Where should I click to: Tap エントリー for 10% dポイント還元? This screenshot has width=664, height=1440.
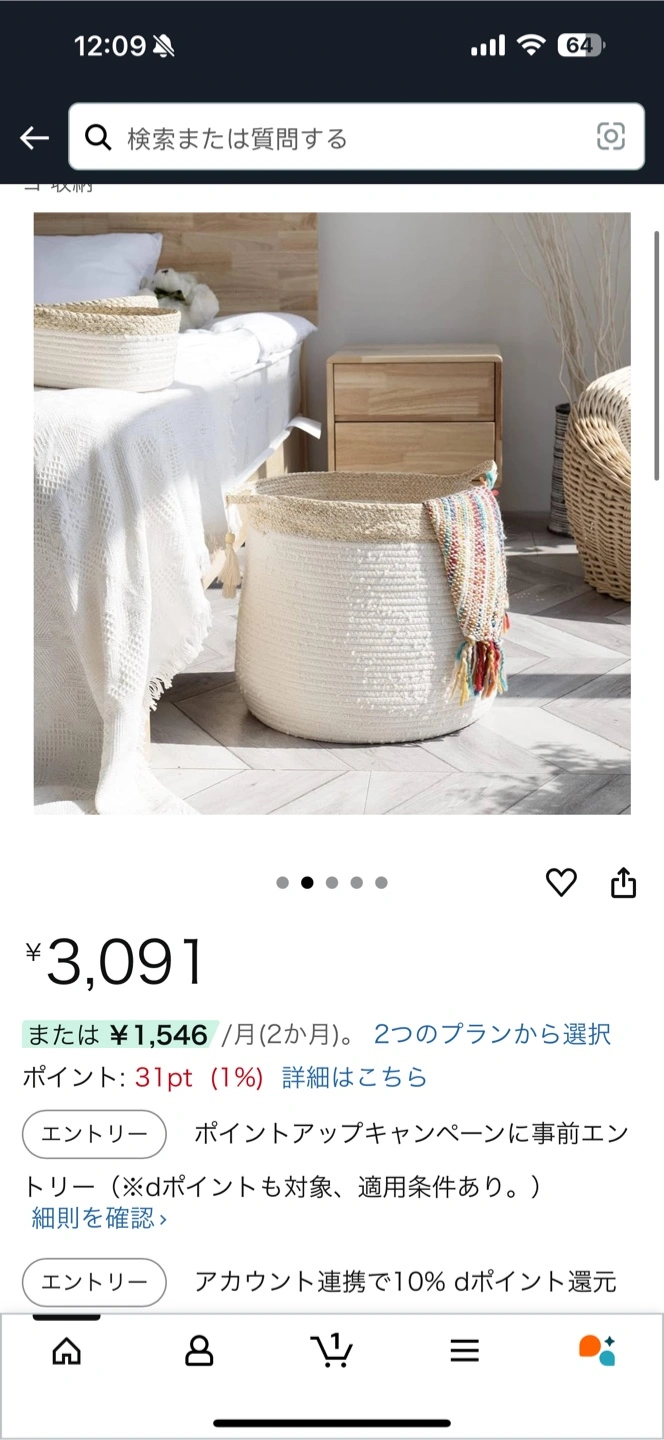pyautogui.click(x=94, y=1282)
